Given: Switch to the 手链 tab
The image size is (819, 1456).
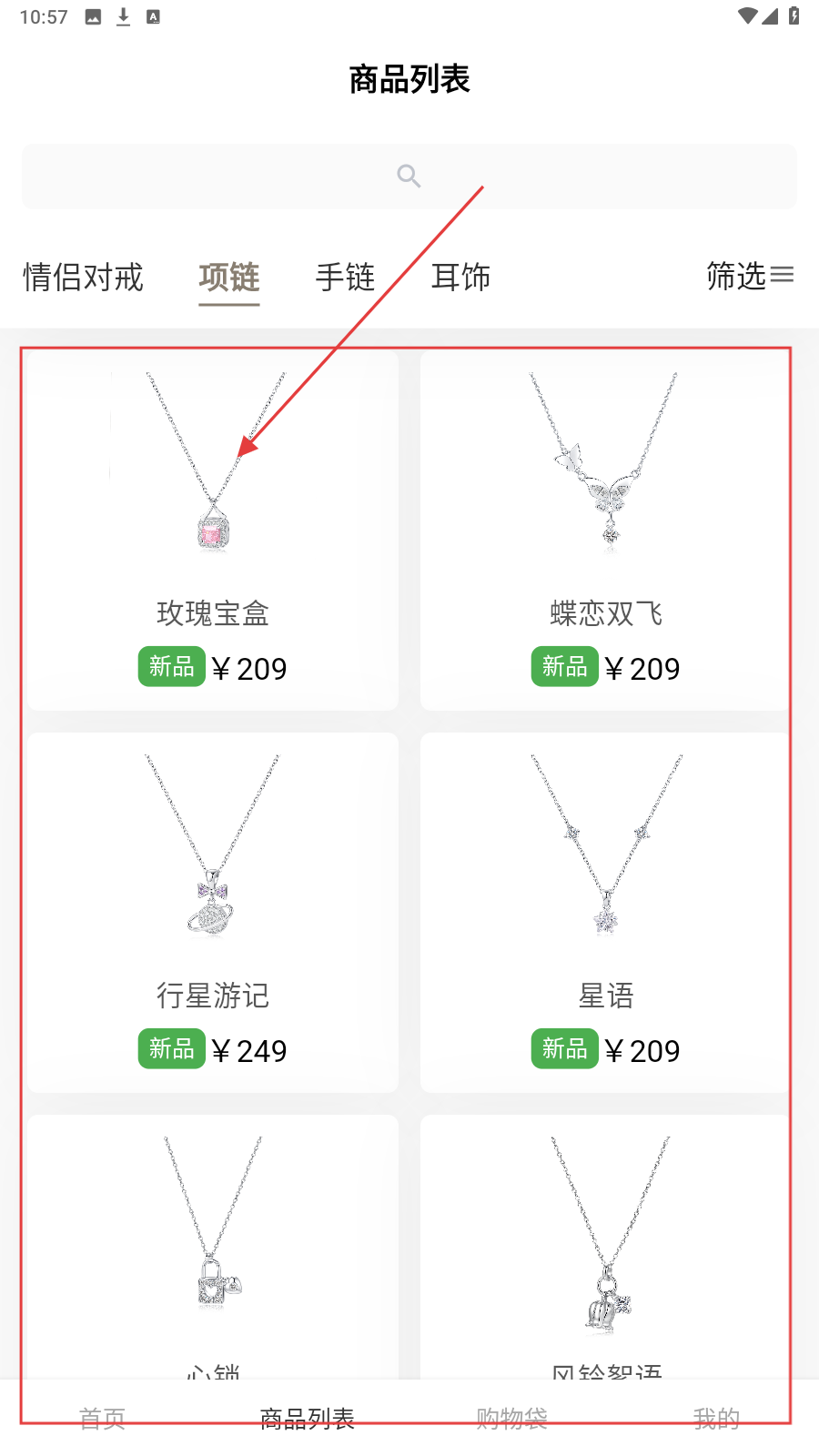Looking at the screenshot, I should click(x=345, y=277).
